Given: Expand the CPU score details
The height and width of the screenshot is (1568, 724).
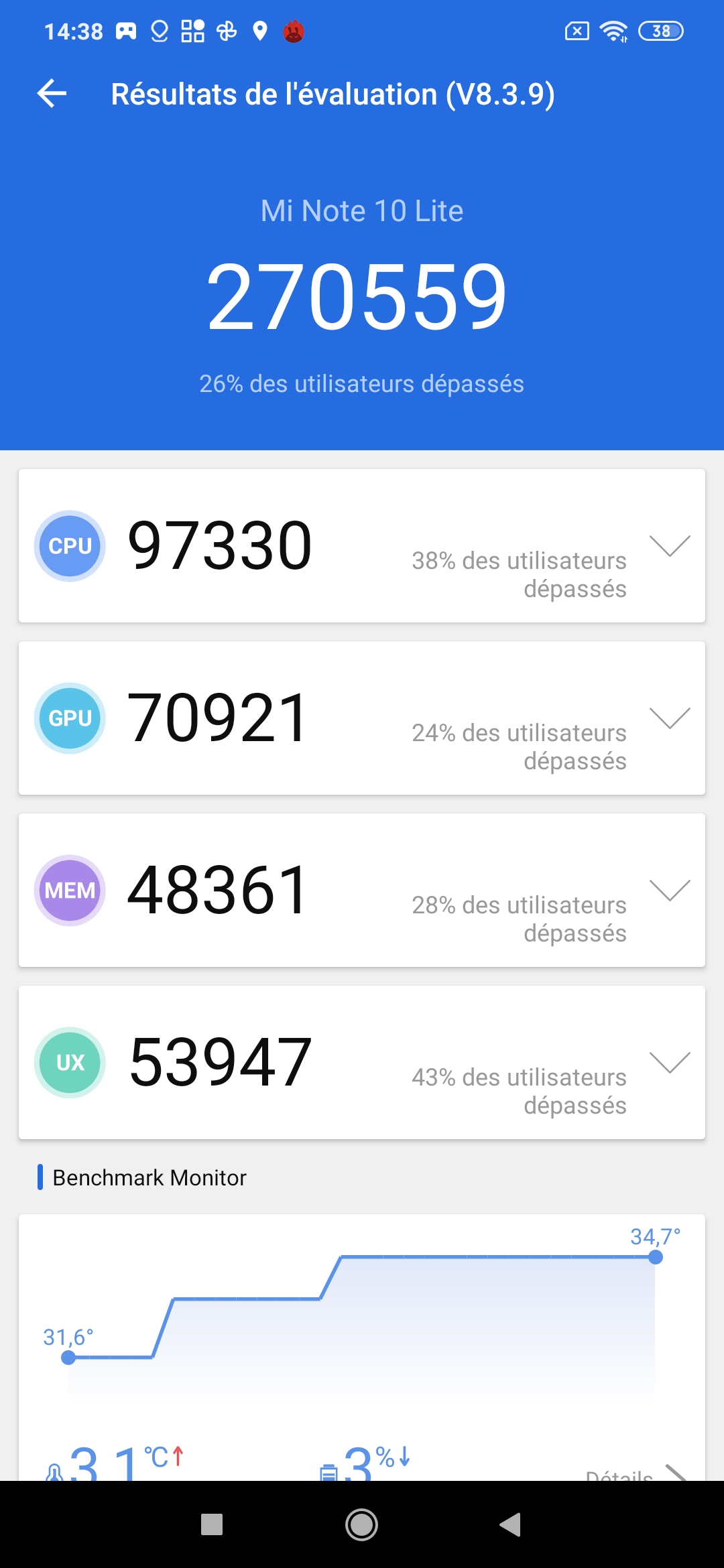Looking at the screenshot, I should pyautogui.click(x=669, y=546).
